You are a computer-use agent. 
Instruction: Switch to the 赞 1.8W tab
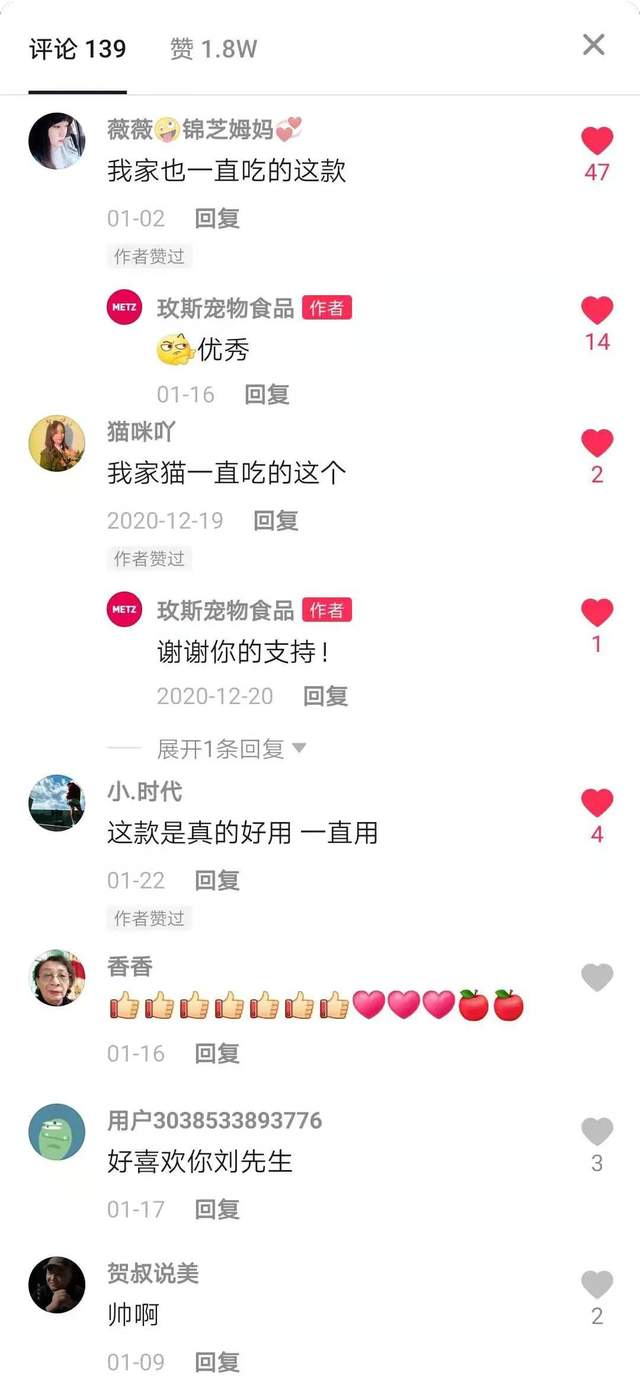pyautogui.click(x=213, y=48)
